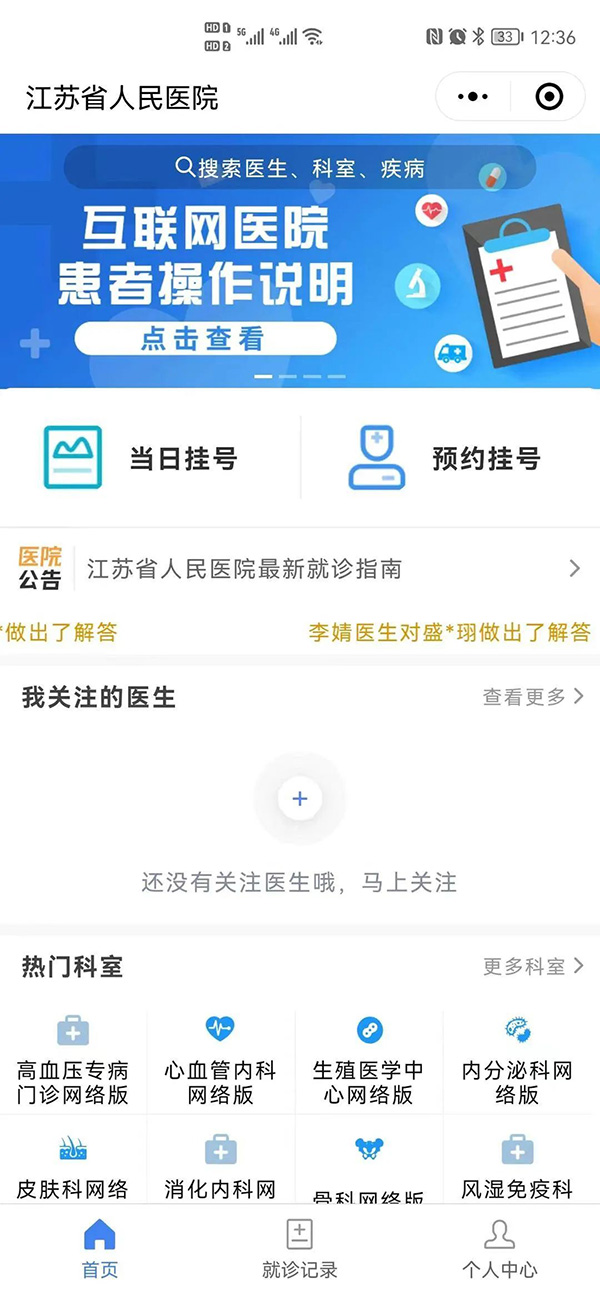
Task: Close the mini program with the circle button
Action: [x=549, y=97]
